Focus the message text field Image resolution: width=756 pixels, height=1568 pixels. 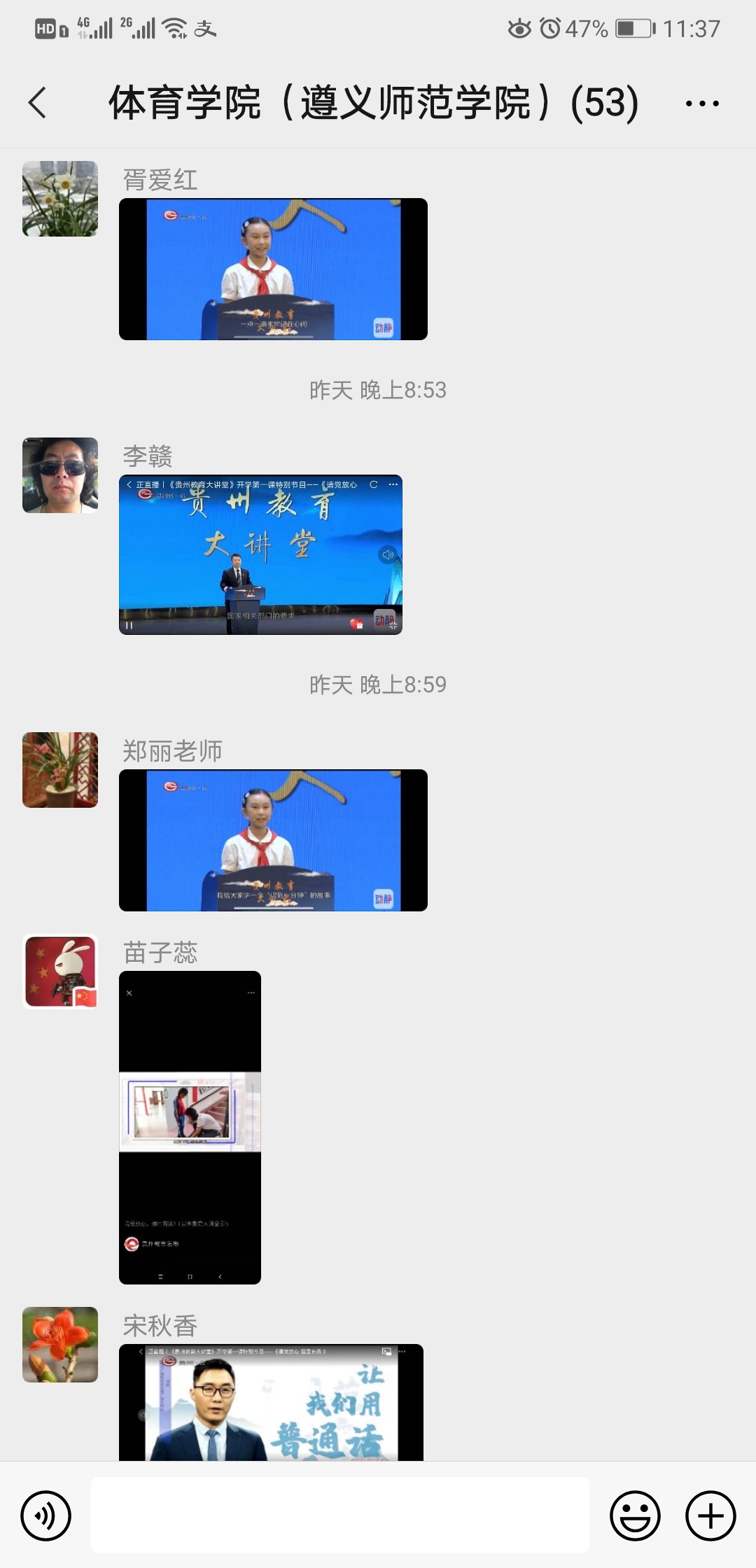click(339, 1515)
